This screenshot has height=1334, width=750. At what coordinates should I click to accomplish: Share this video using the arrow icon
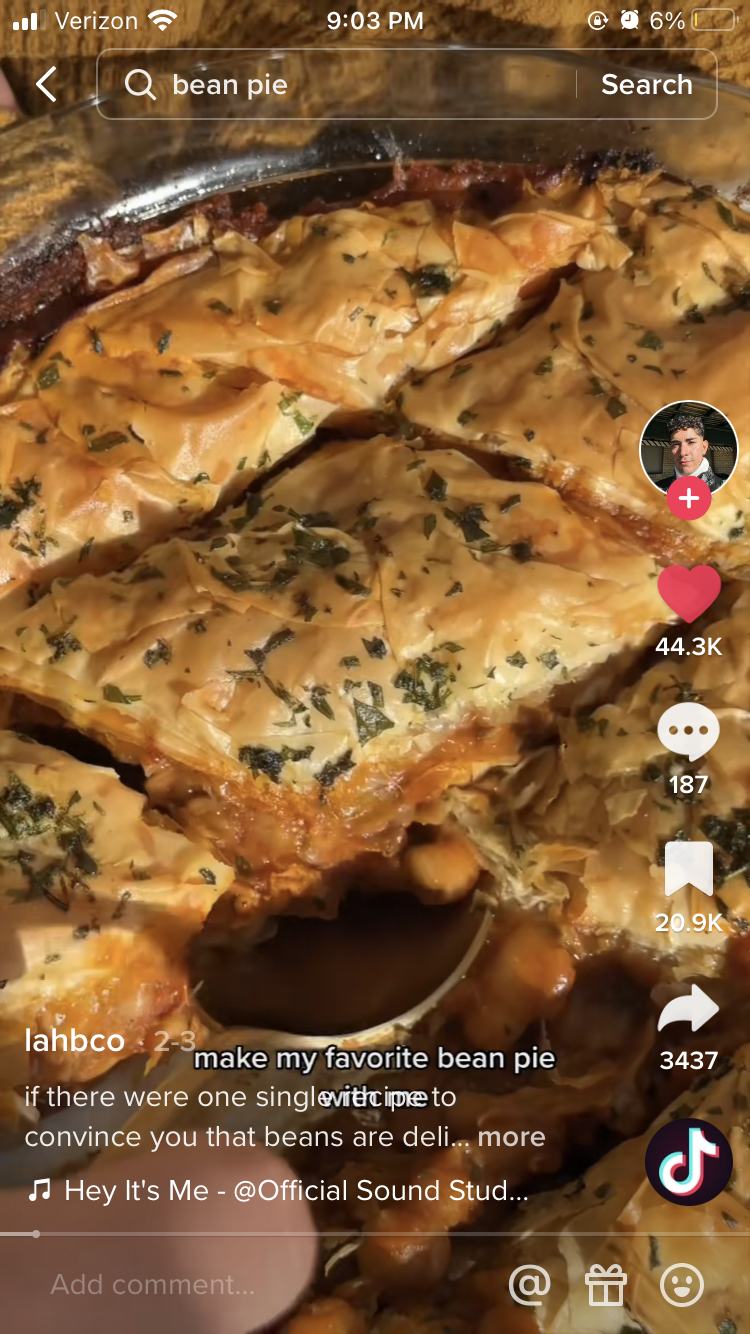(x=689, y=1010)
